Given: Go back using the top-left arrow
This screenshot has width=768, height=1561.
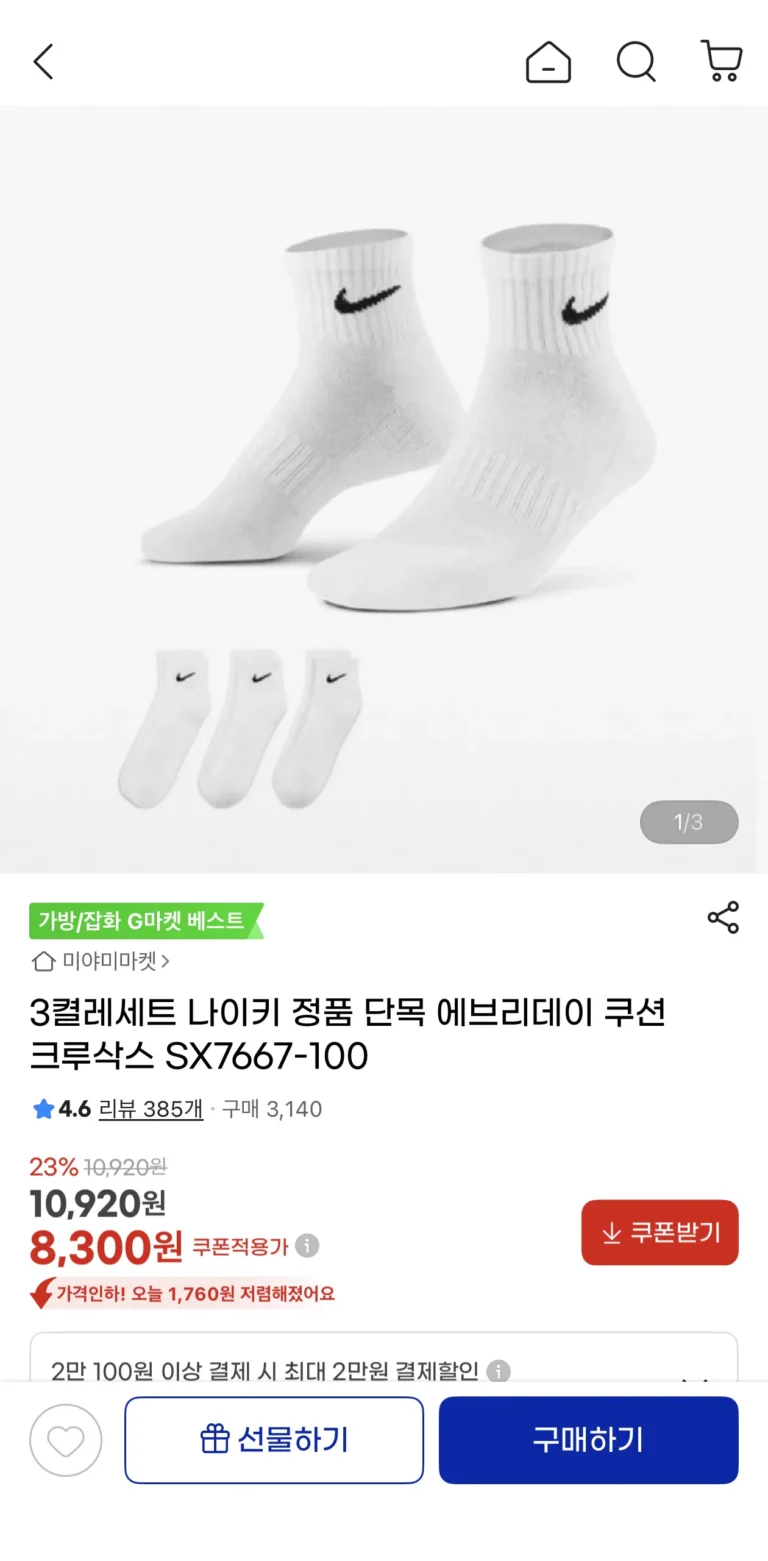Looking at the screenshot, I should tap(42, 62).
